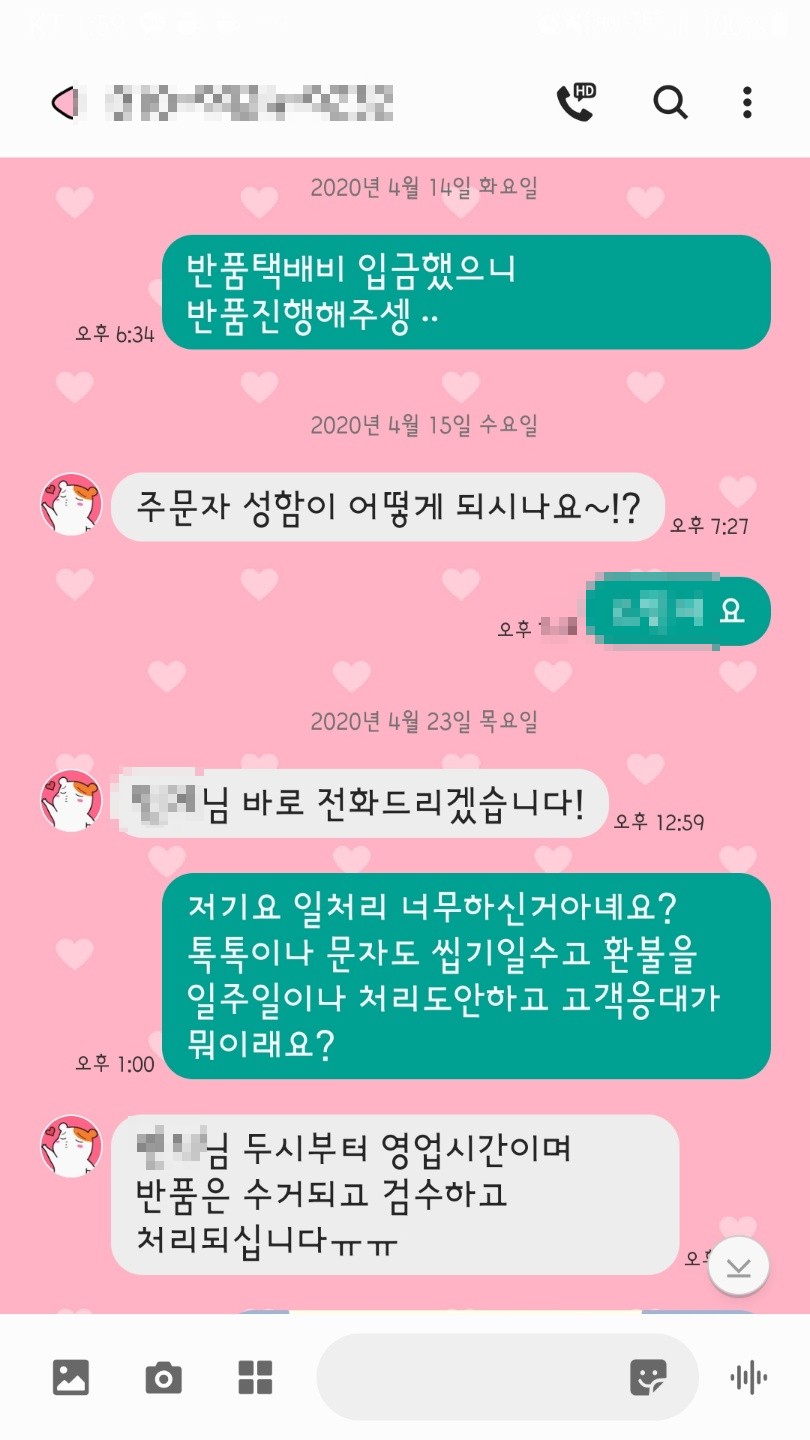The image size is (810, 1440).
Task: Jump to the latest message
Action: click(x=738, y=1267)
